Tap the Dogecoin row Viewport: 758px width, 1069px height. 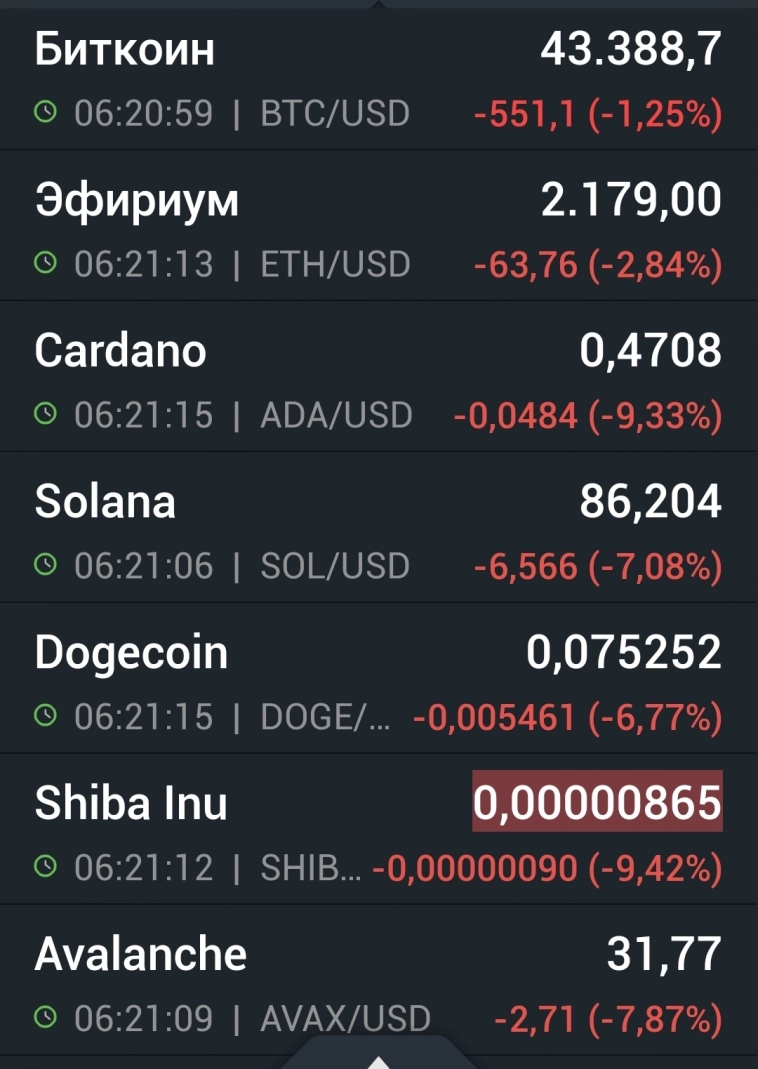click(378, 682)
